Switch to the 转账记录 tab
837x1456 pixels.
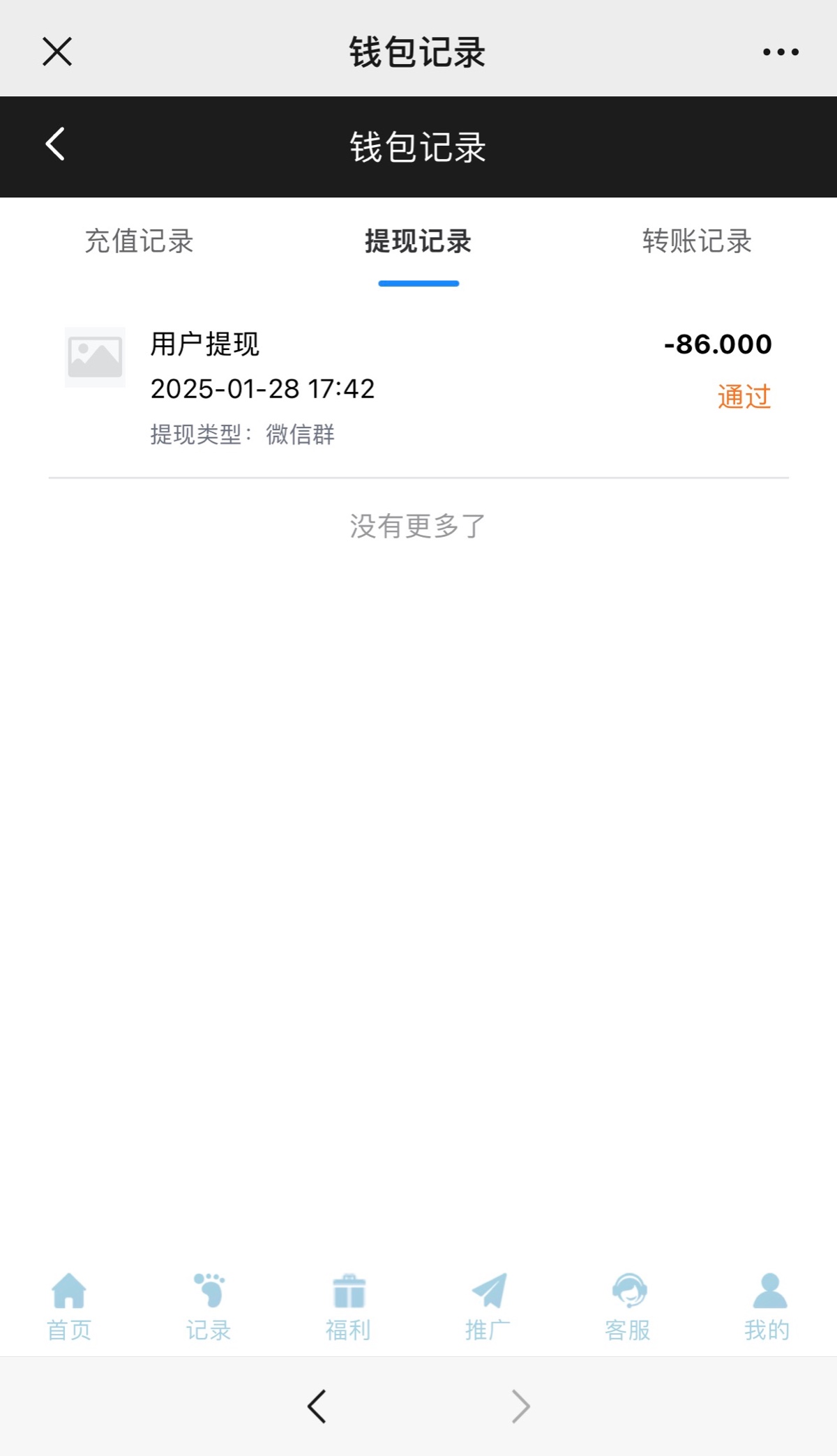click(697, 241)
